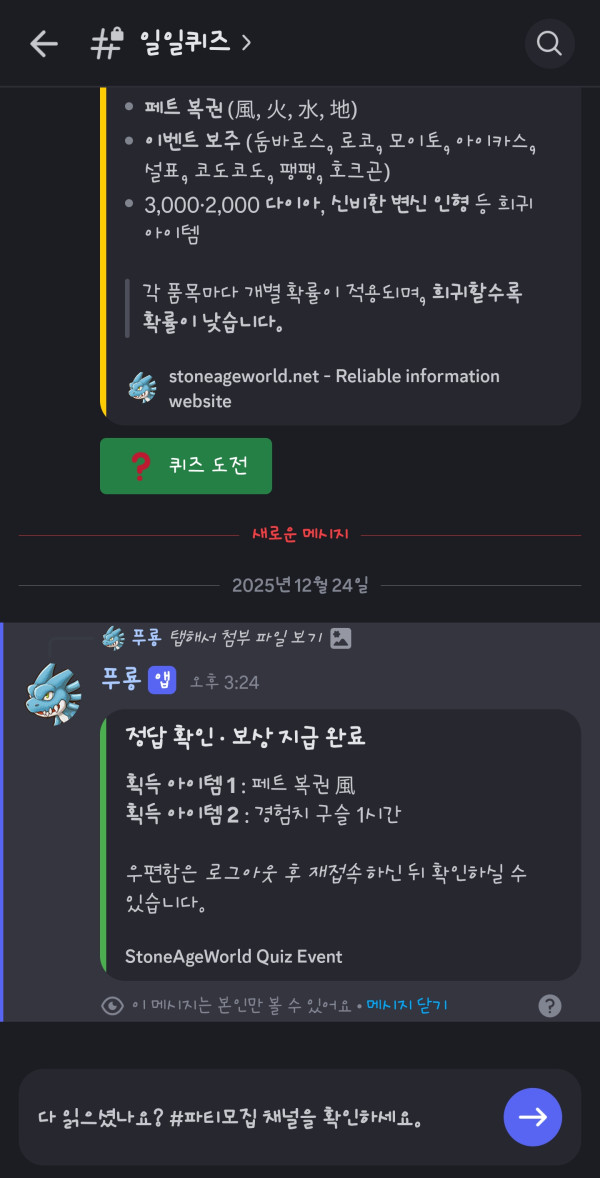Open the help icon for private messages
The width and height of the screenshot is (600, 1178).
(550, 1006)
